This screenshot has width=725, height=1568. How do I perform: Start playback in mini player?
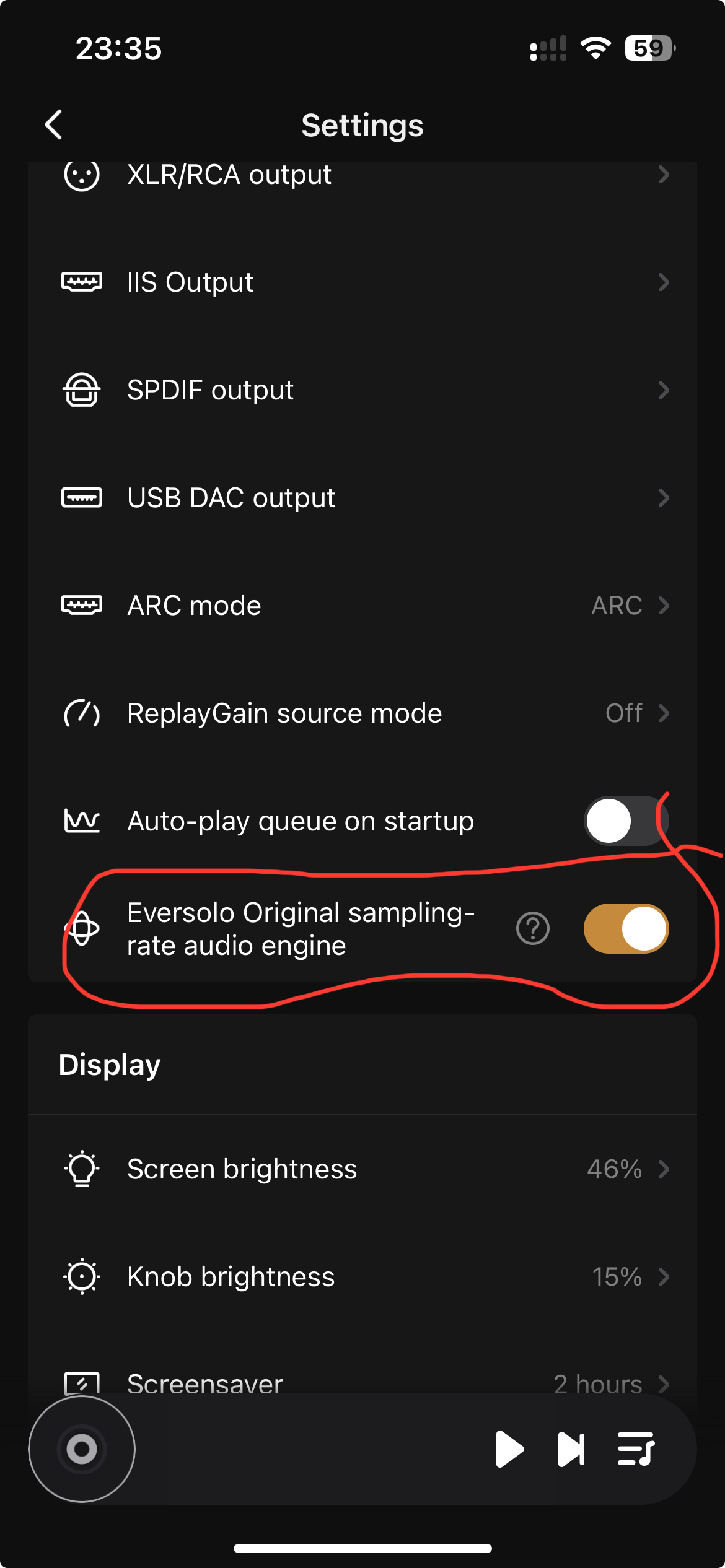click(509, 1449)
